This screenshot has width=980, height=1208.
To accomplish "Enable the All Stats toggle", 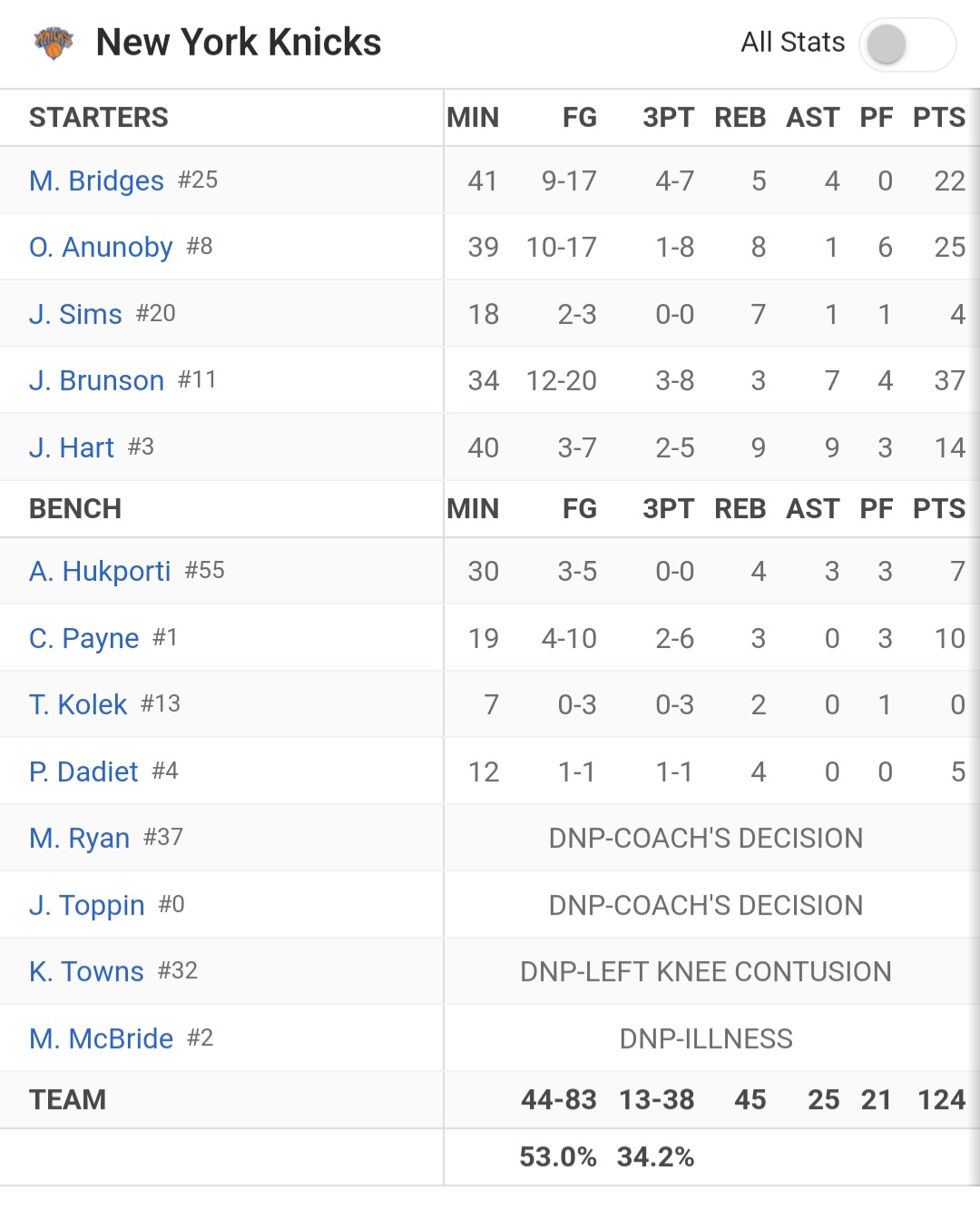I will tap(907, 44).
